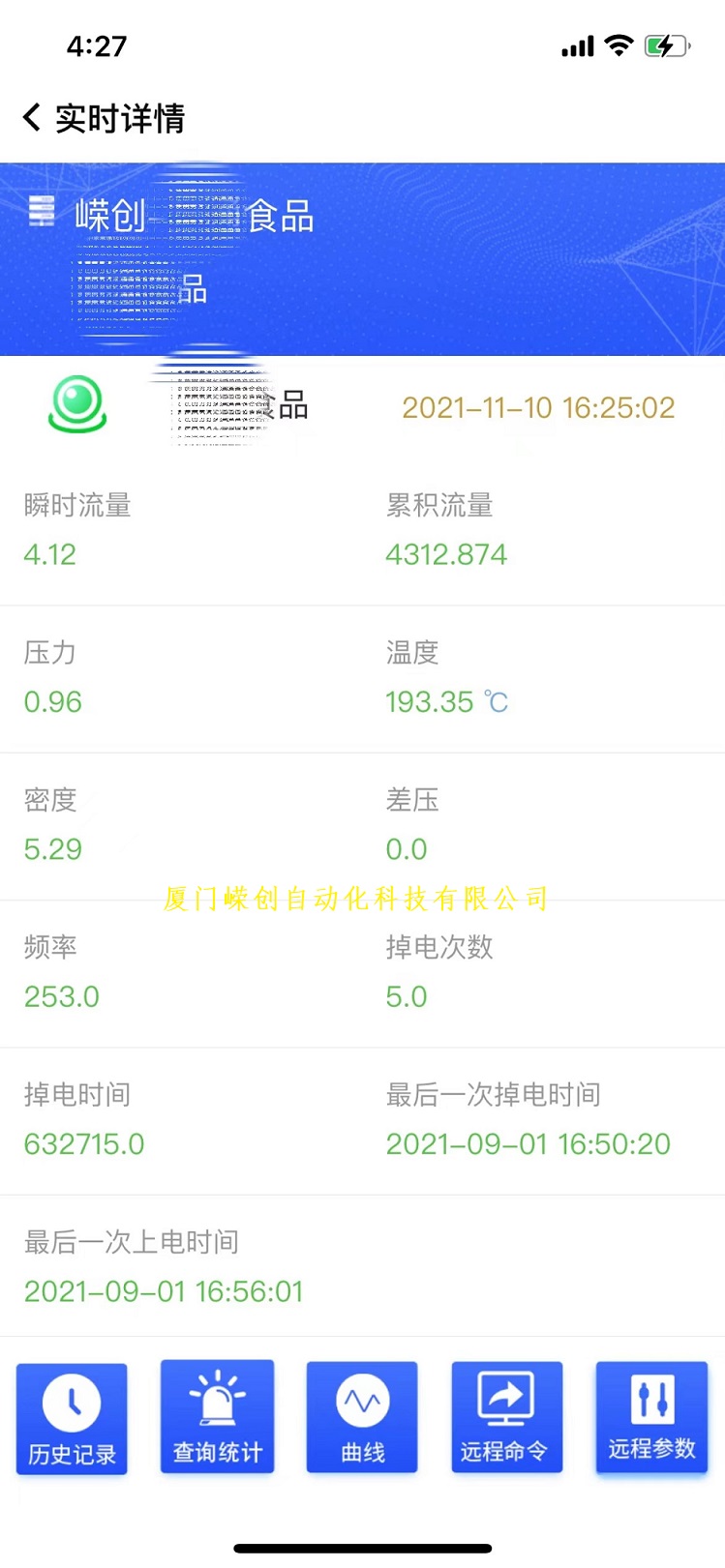Open 查询统计 query statistics
The image size is (725, 1568).
[217, 1416]
